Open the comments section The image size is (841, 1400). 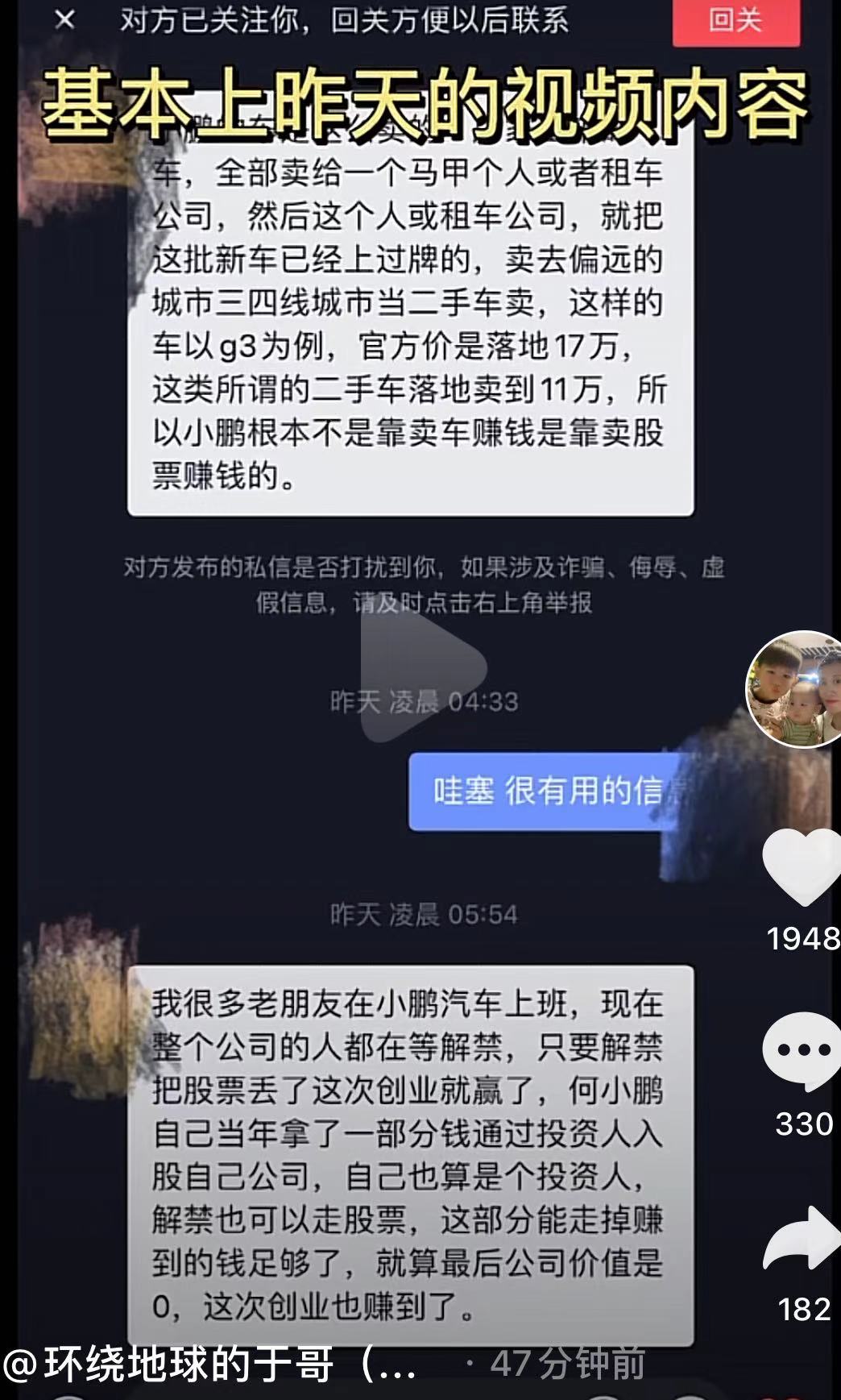coord(802,1051)
